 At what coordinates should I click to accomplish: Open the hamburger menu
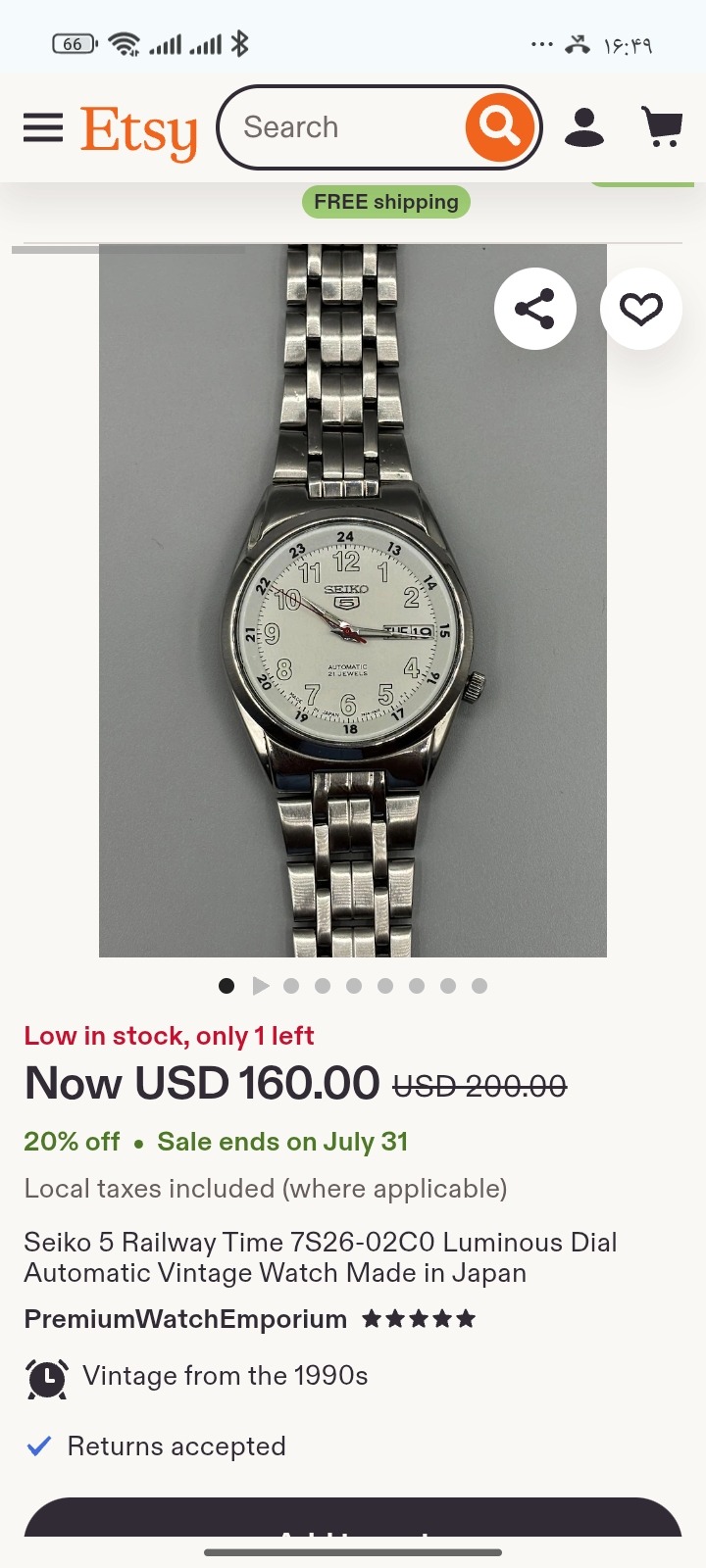(x=43, y=127)
